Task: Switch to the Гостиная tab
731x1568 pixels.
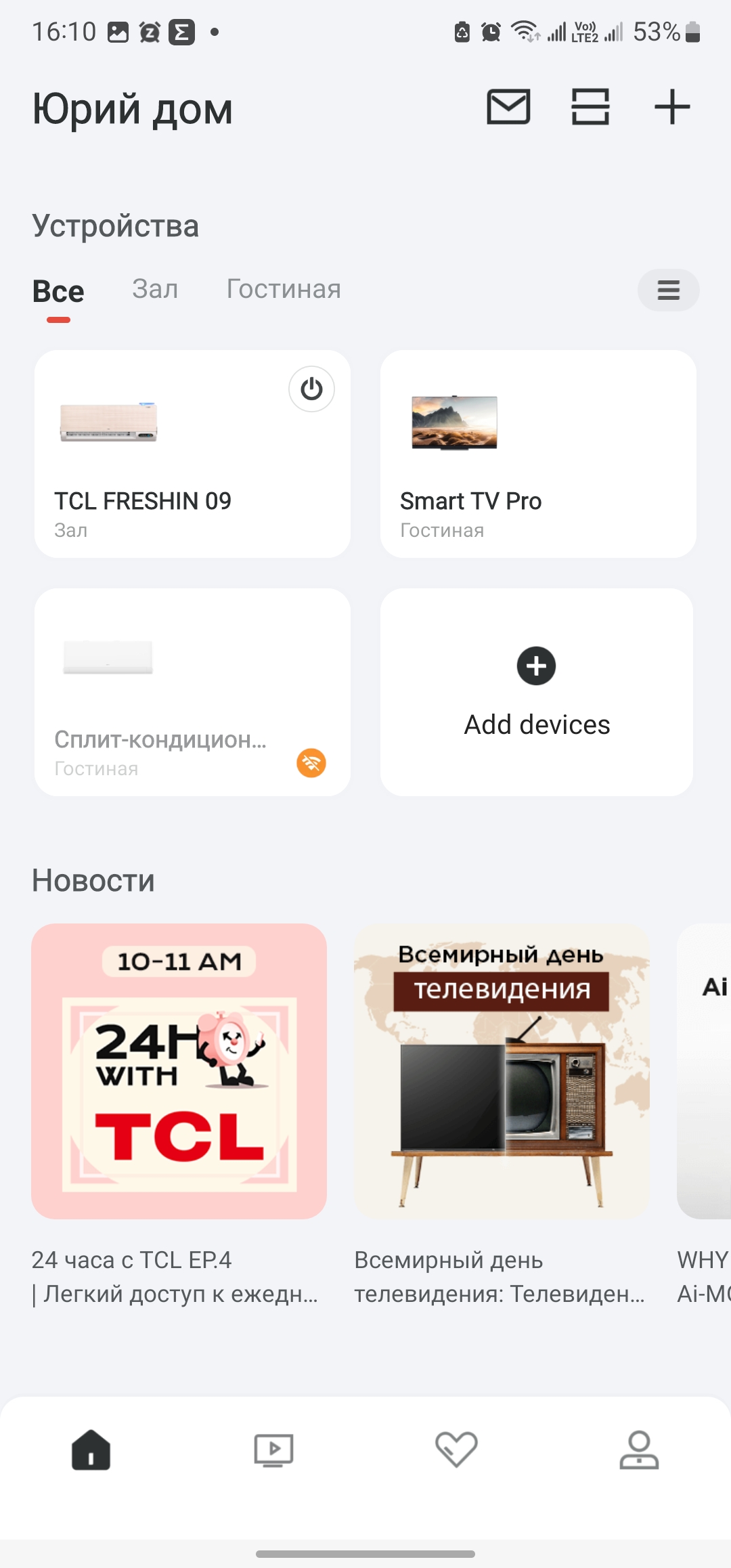Action: click(x=284, y=289)
